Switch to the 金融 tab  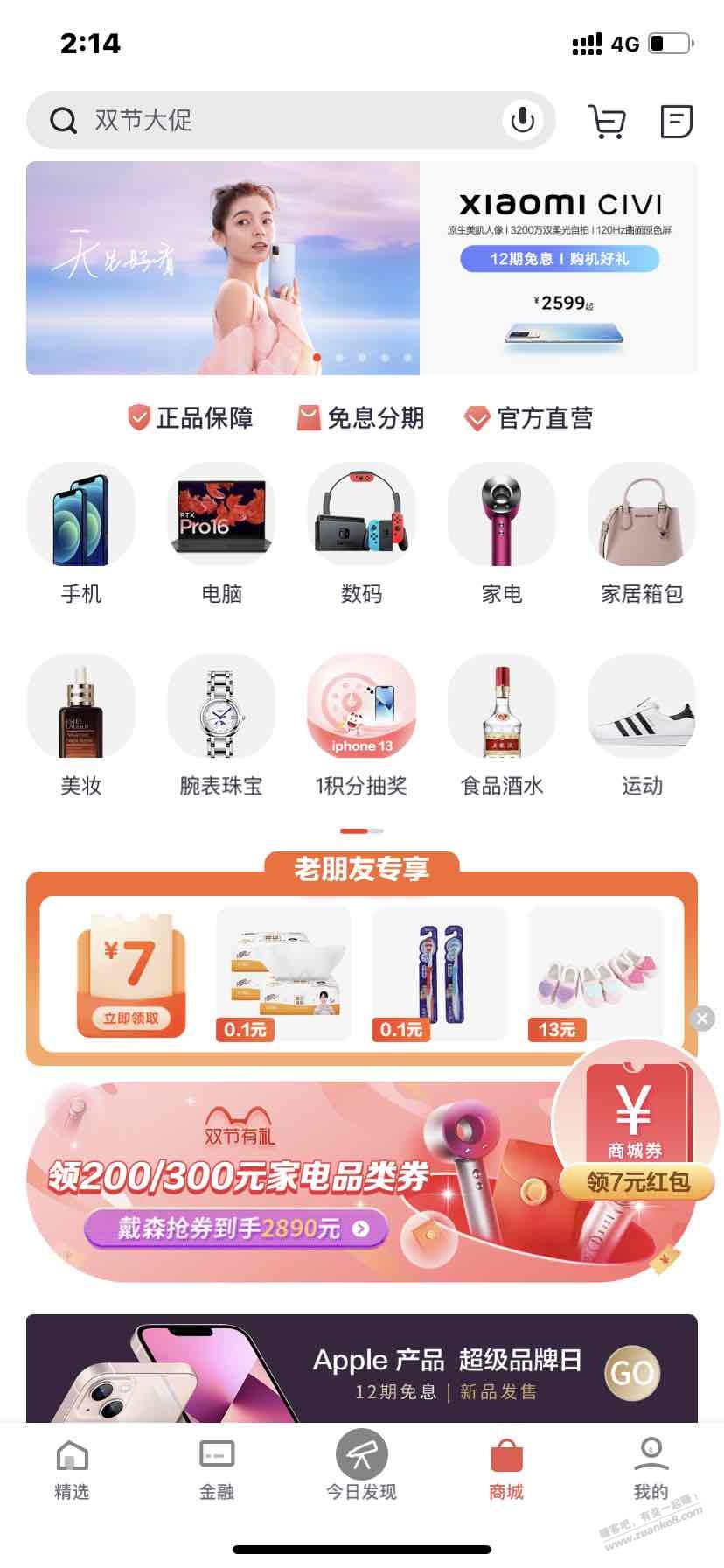pyautogui.click(x=217, y=1470)
